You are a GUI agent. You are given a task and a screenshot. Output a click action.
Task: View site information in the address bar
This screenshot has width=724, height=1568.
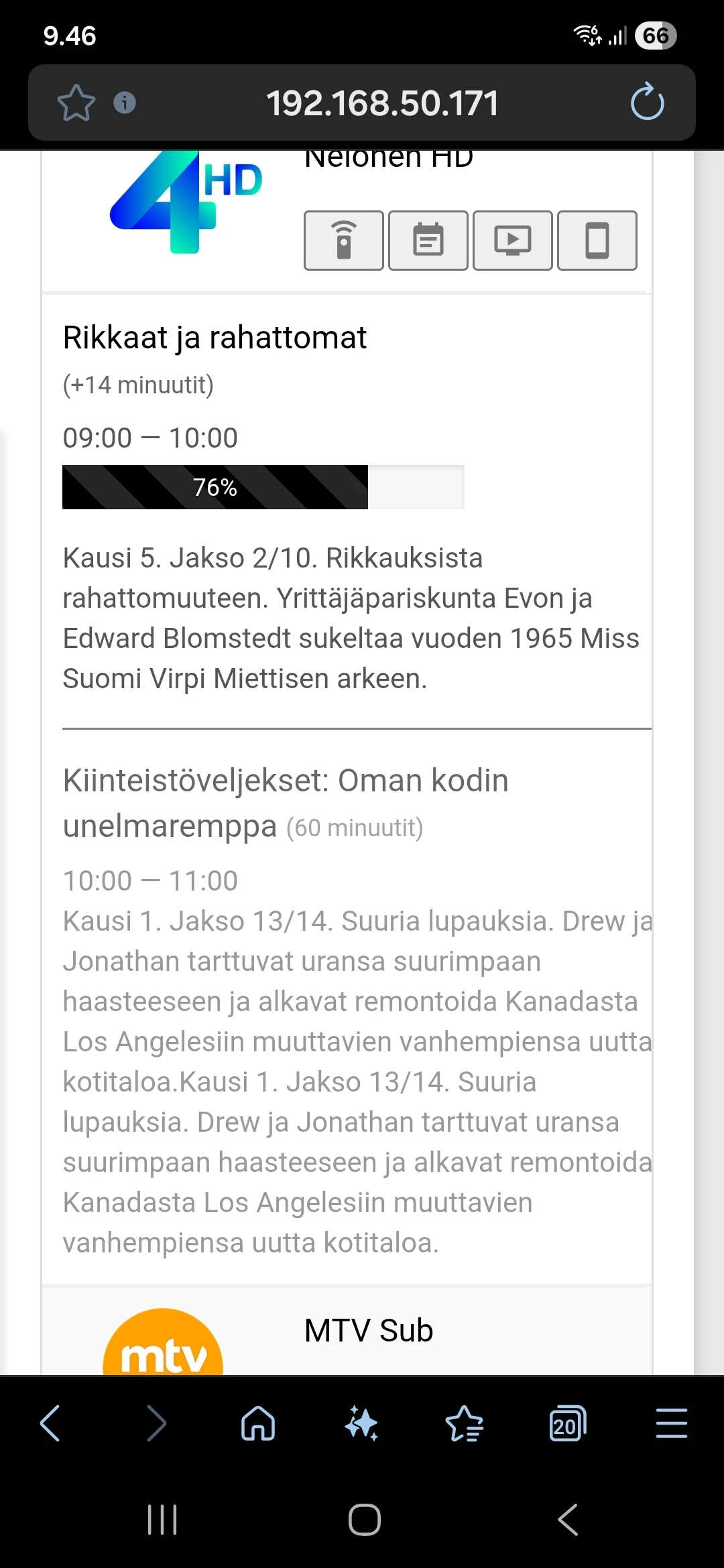click(125, 103)
